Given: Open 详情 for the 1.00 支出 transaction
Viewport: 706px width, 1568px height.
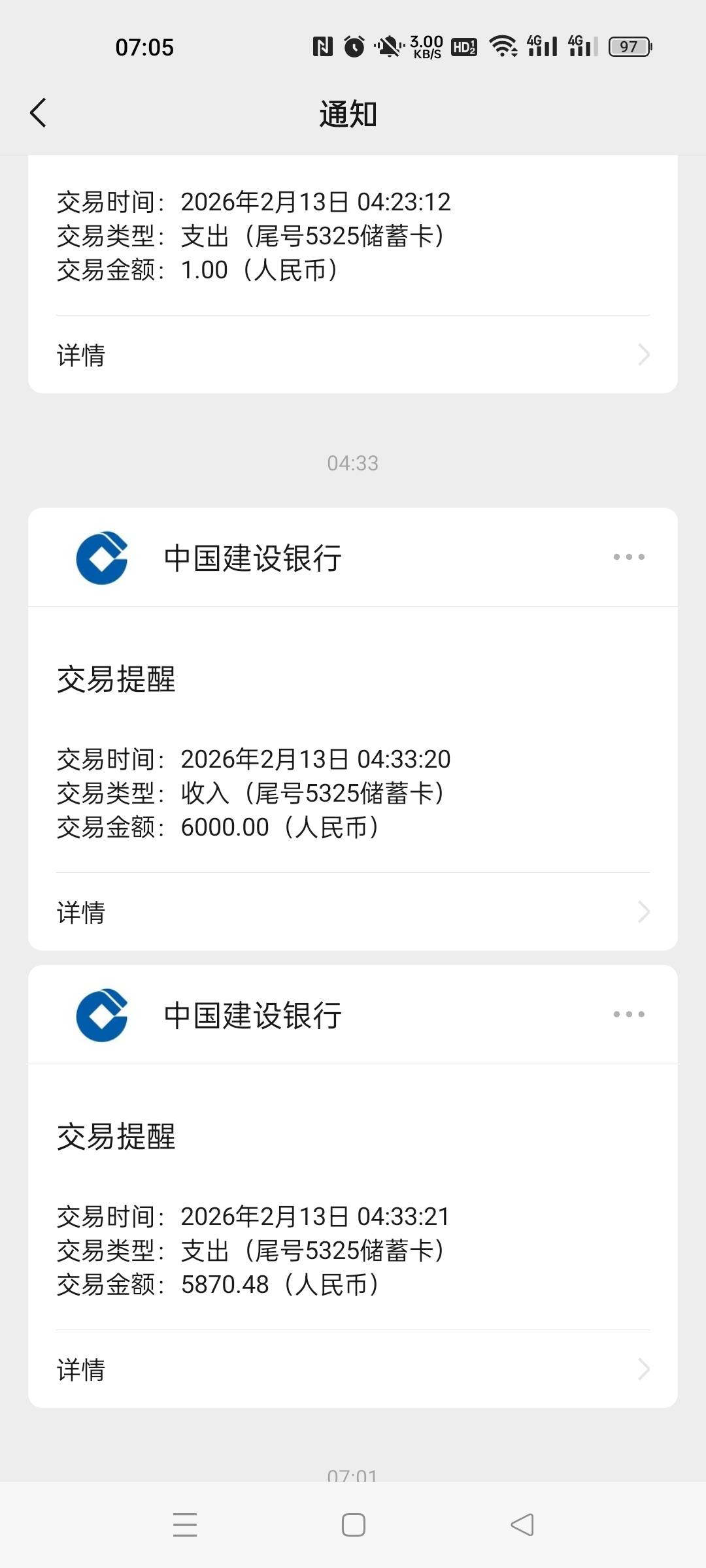Looking at the screenshot, I should pos(353,355).
